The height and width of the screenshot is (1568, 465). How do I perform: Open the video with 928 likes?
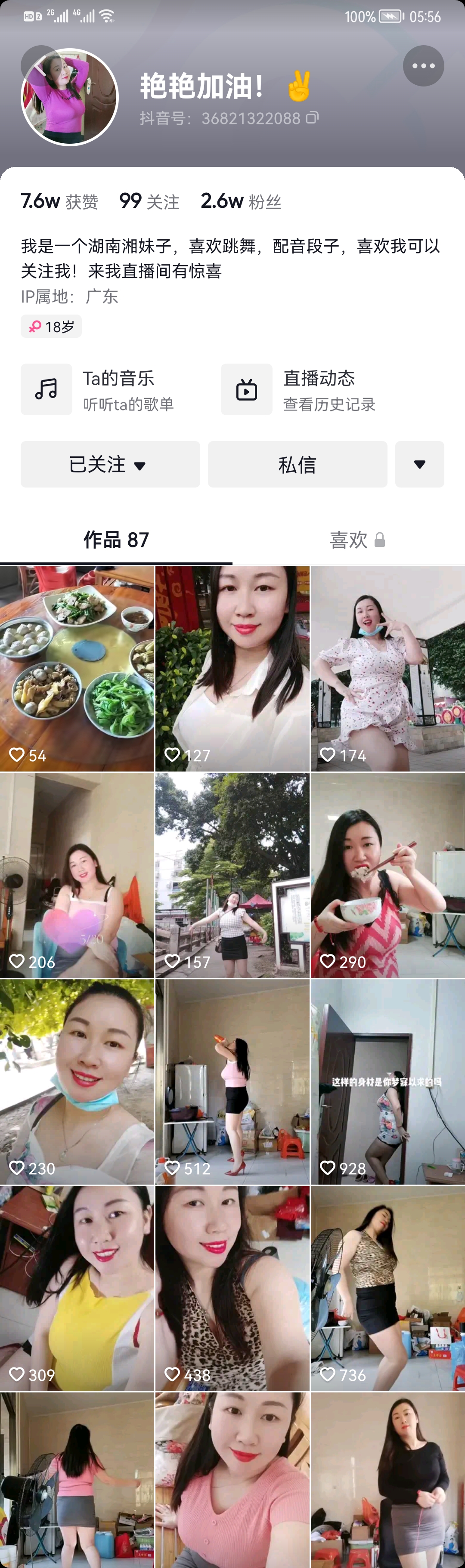(x=387, y=1081)
